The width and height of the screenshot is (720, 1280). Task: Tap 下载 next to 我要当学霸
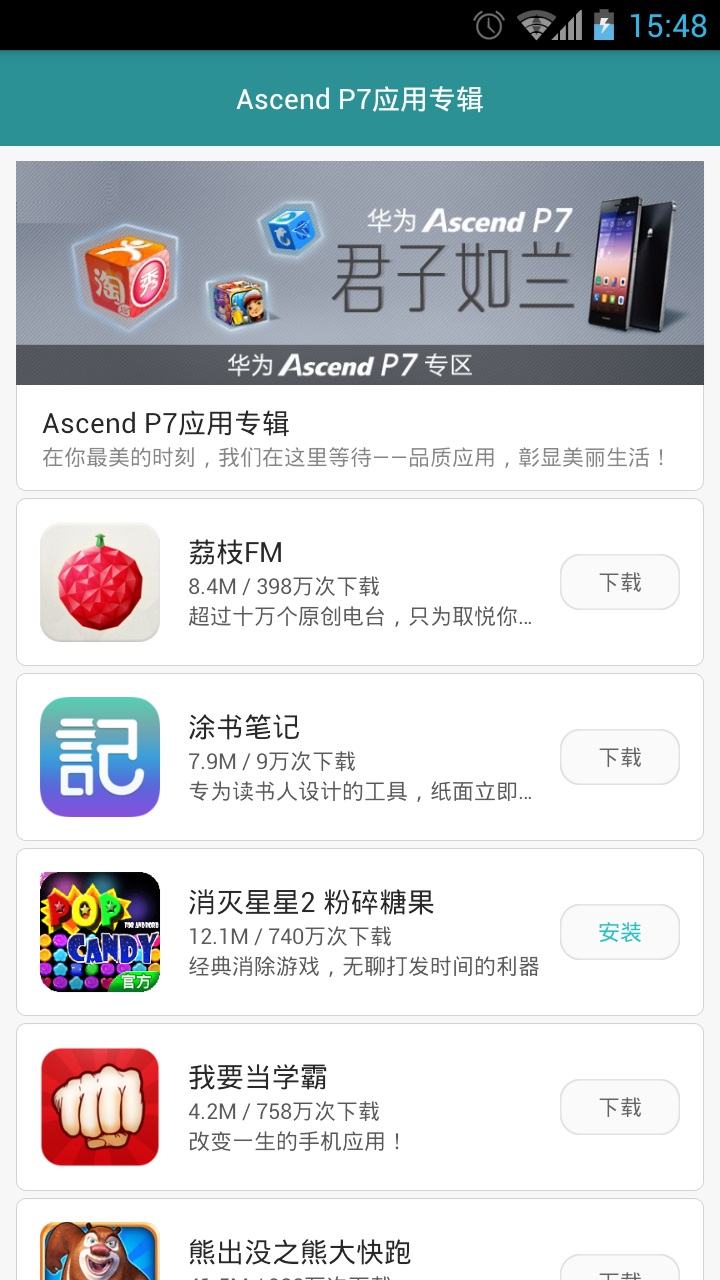pyautogui.click(x=619, y=1106)
